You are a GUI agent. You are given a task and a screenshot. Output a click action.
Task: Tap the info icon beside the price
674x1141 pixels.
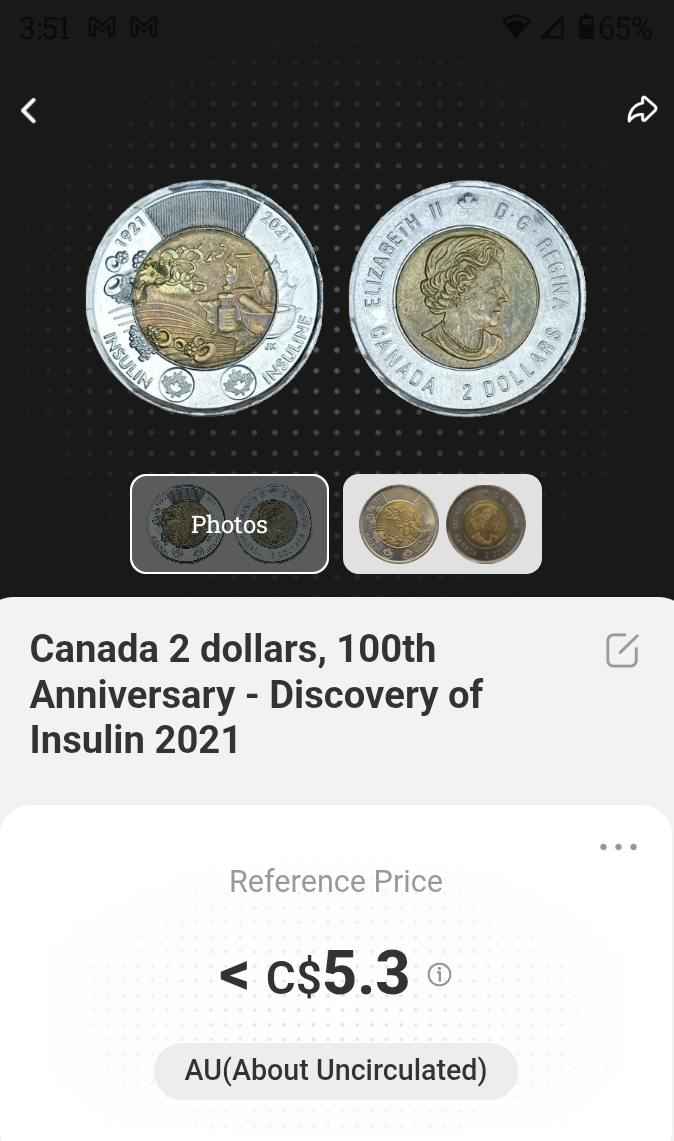point(439,974)
